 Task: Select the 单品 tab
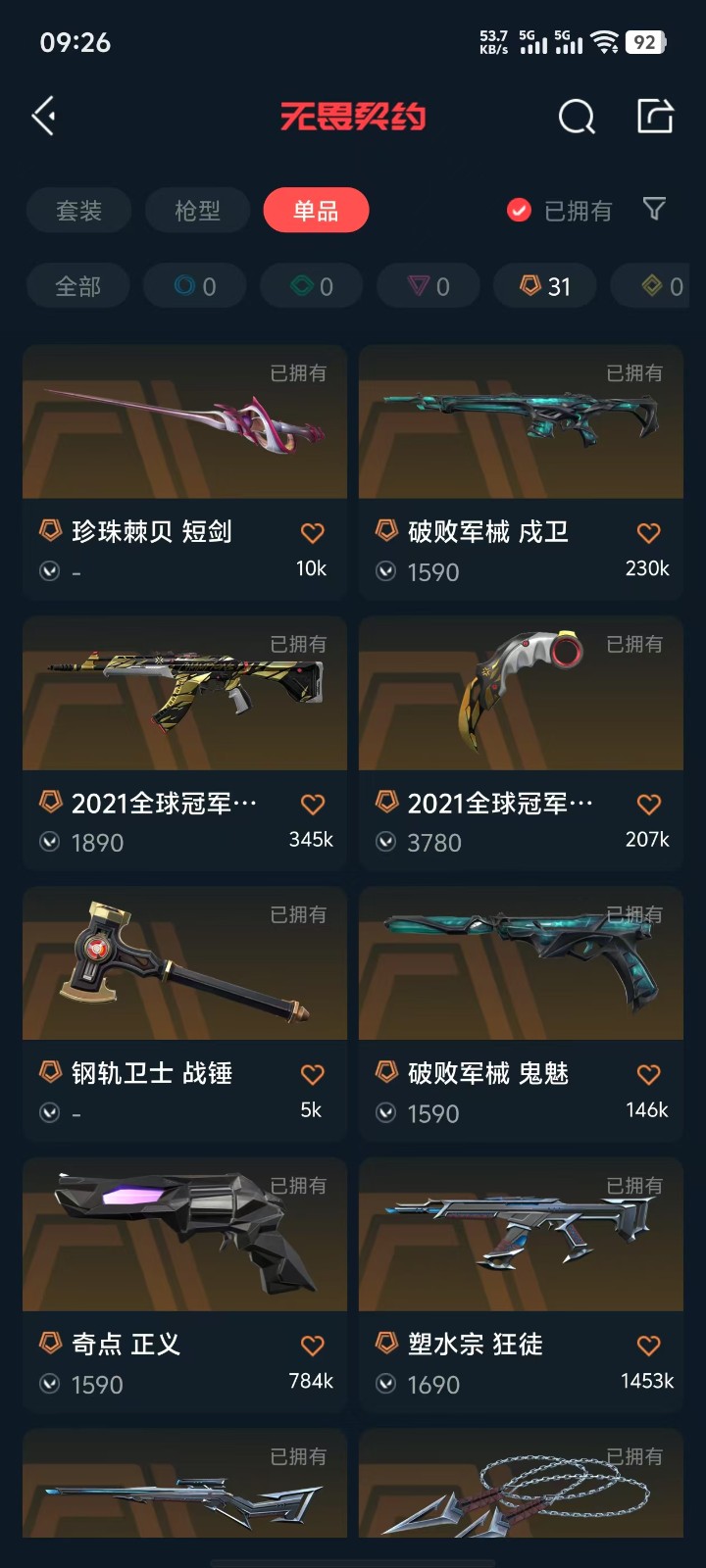(x=316, y=211)
